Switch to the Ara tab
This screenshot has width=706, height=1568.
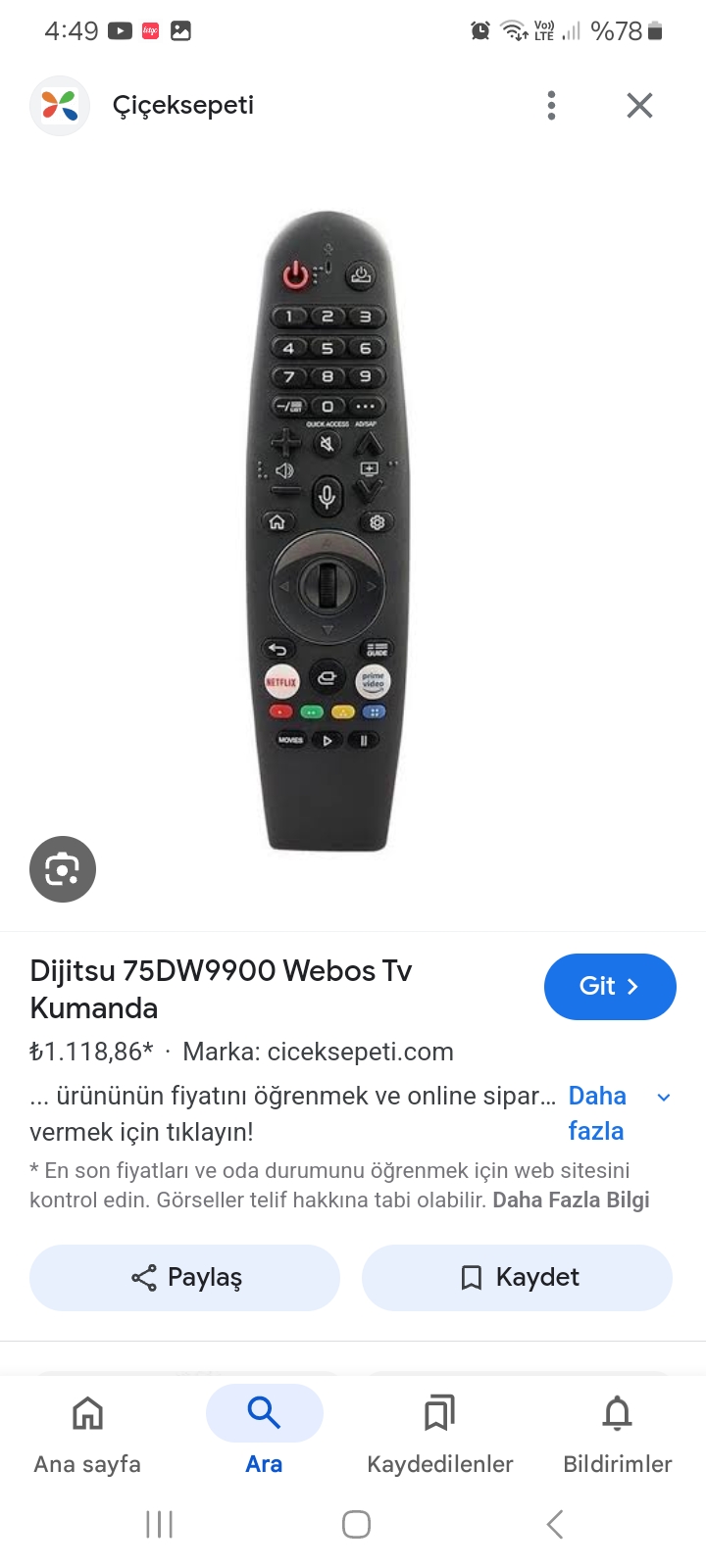pyautogui.click(x=264, y=1433)
